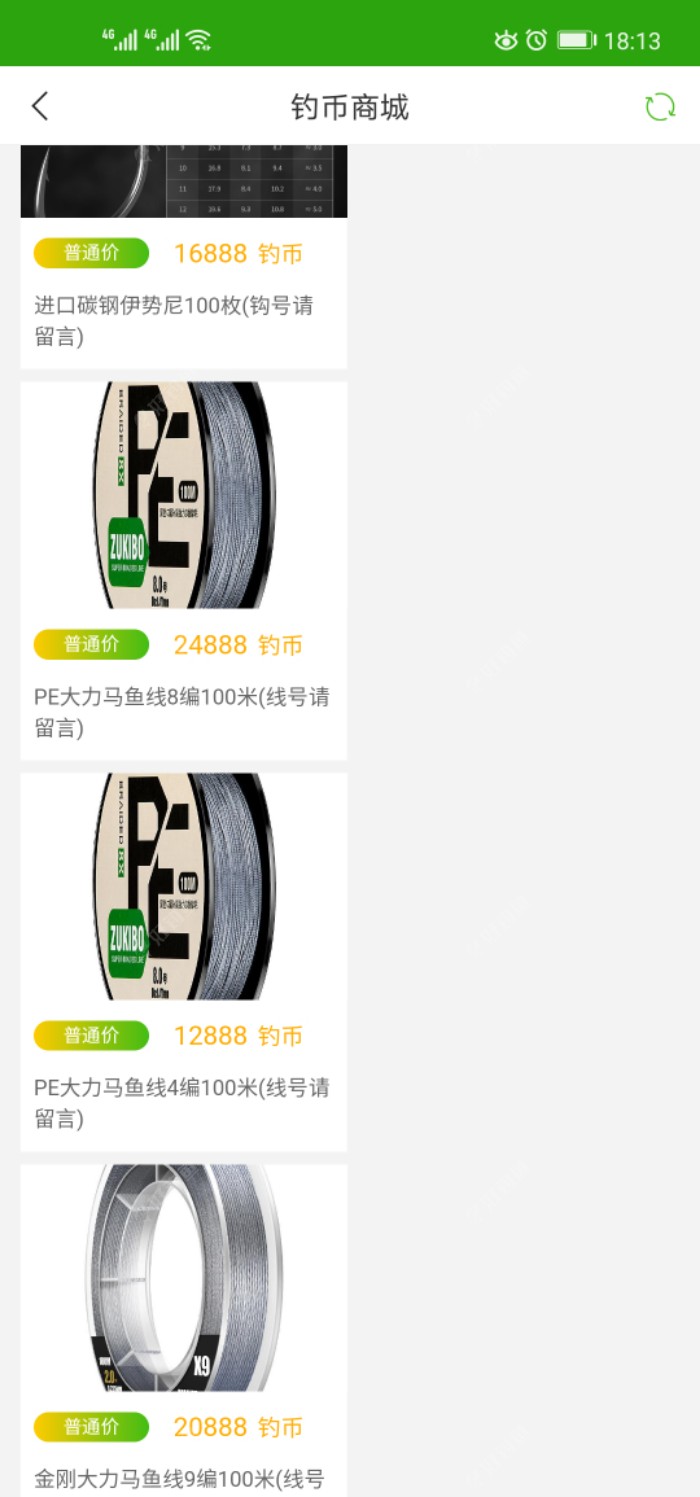This screenshot has height=1497, width=700.
Task: Go back from the 钓币商城 page
Action: click(x=40, y=106)
